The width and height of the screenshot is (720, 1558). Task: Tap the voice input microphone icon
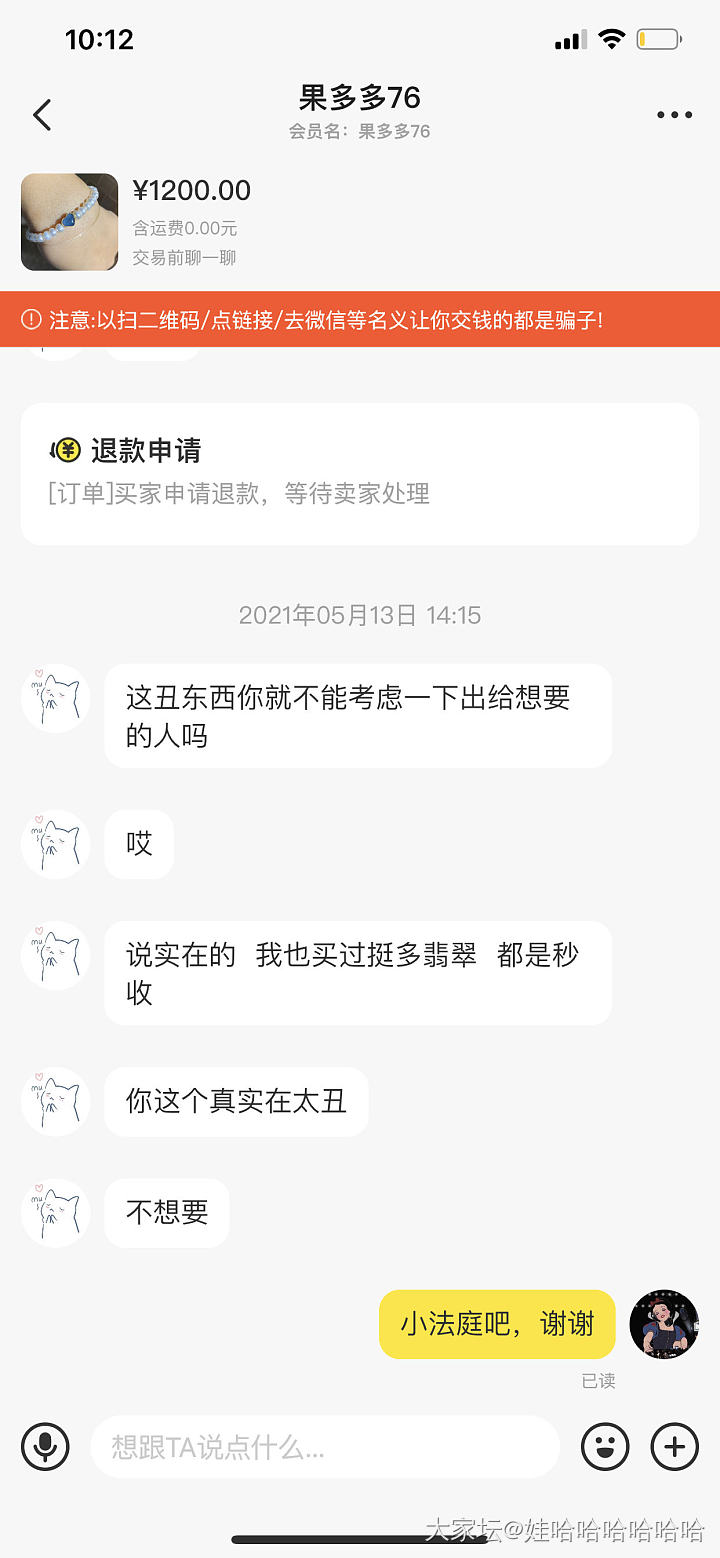tap(45, 1446)
